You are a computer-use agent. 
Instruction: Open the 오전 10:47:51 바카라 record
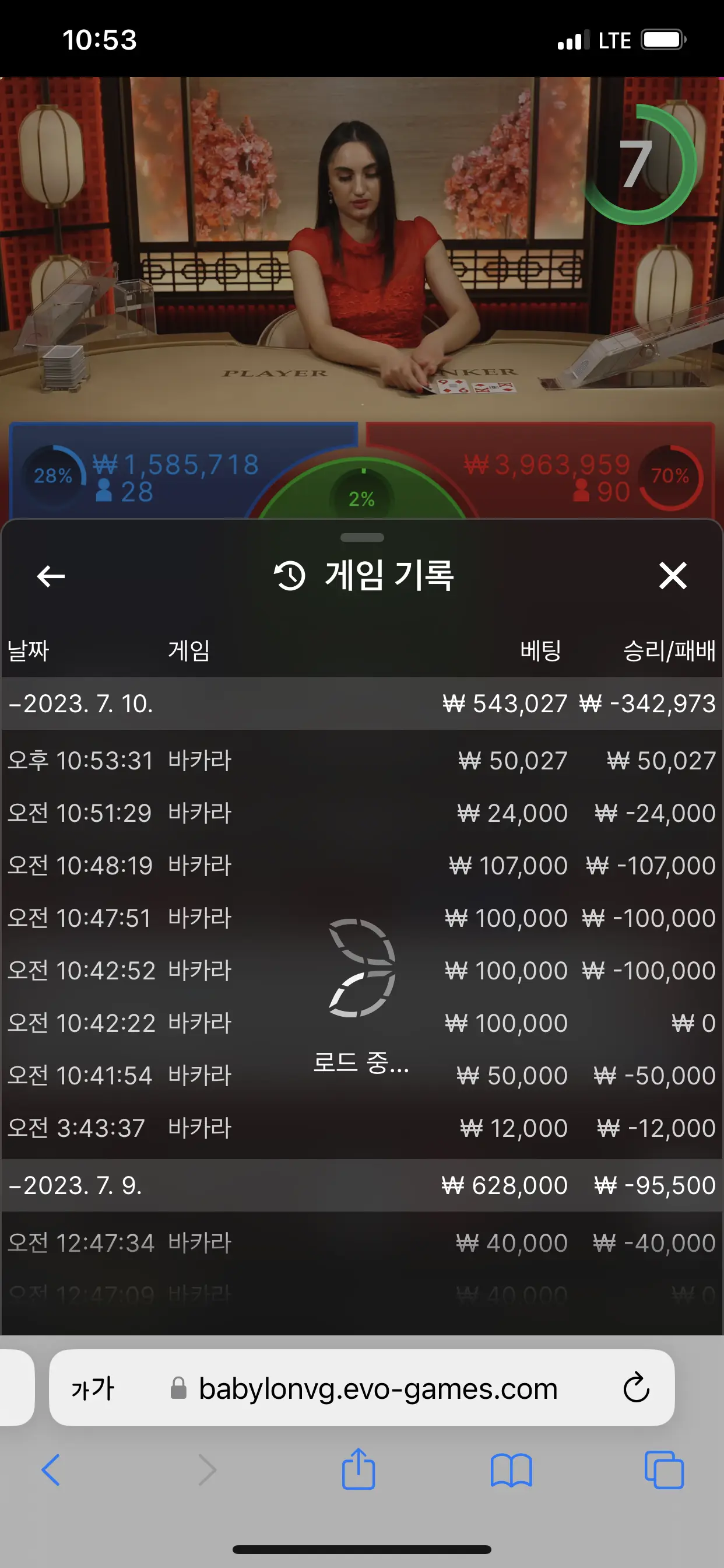[x=362, y=918]
